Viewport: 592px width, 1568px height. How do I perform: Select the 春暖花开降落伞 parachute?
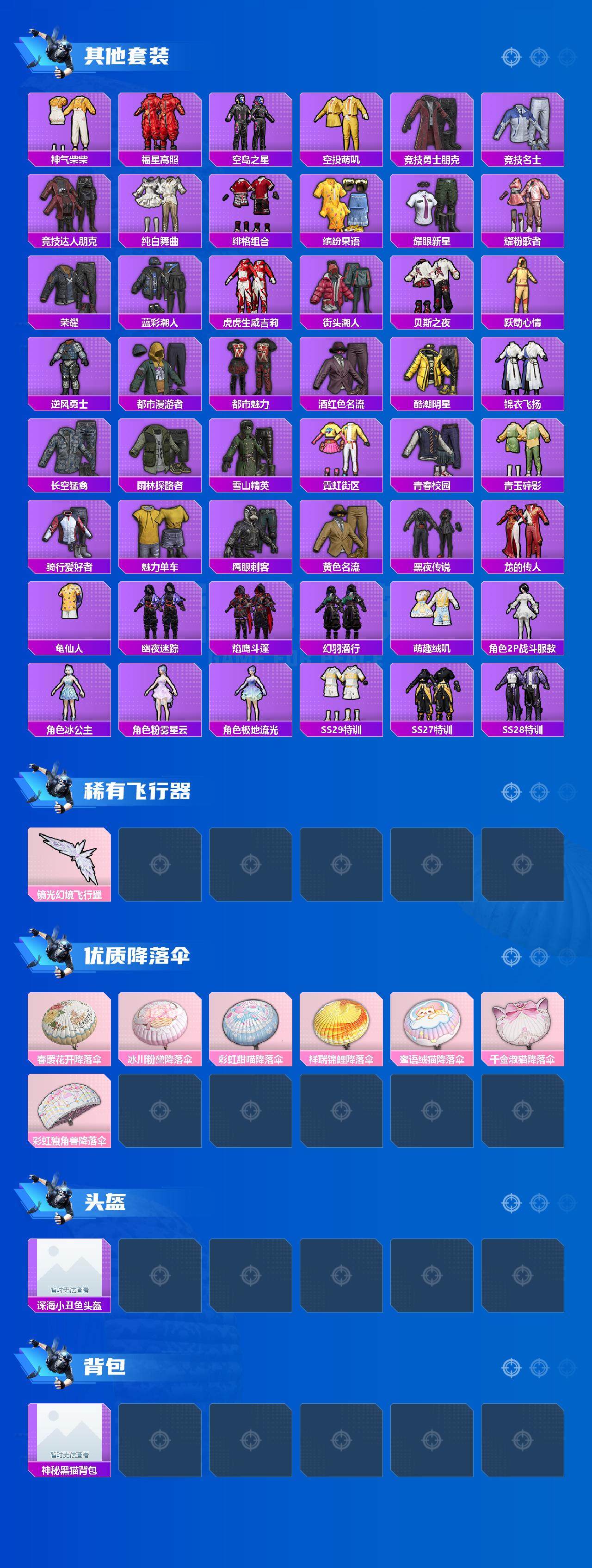pyautogui.click(x=69, y=1029)
